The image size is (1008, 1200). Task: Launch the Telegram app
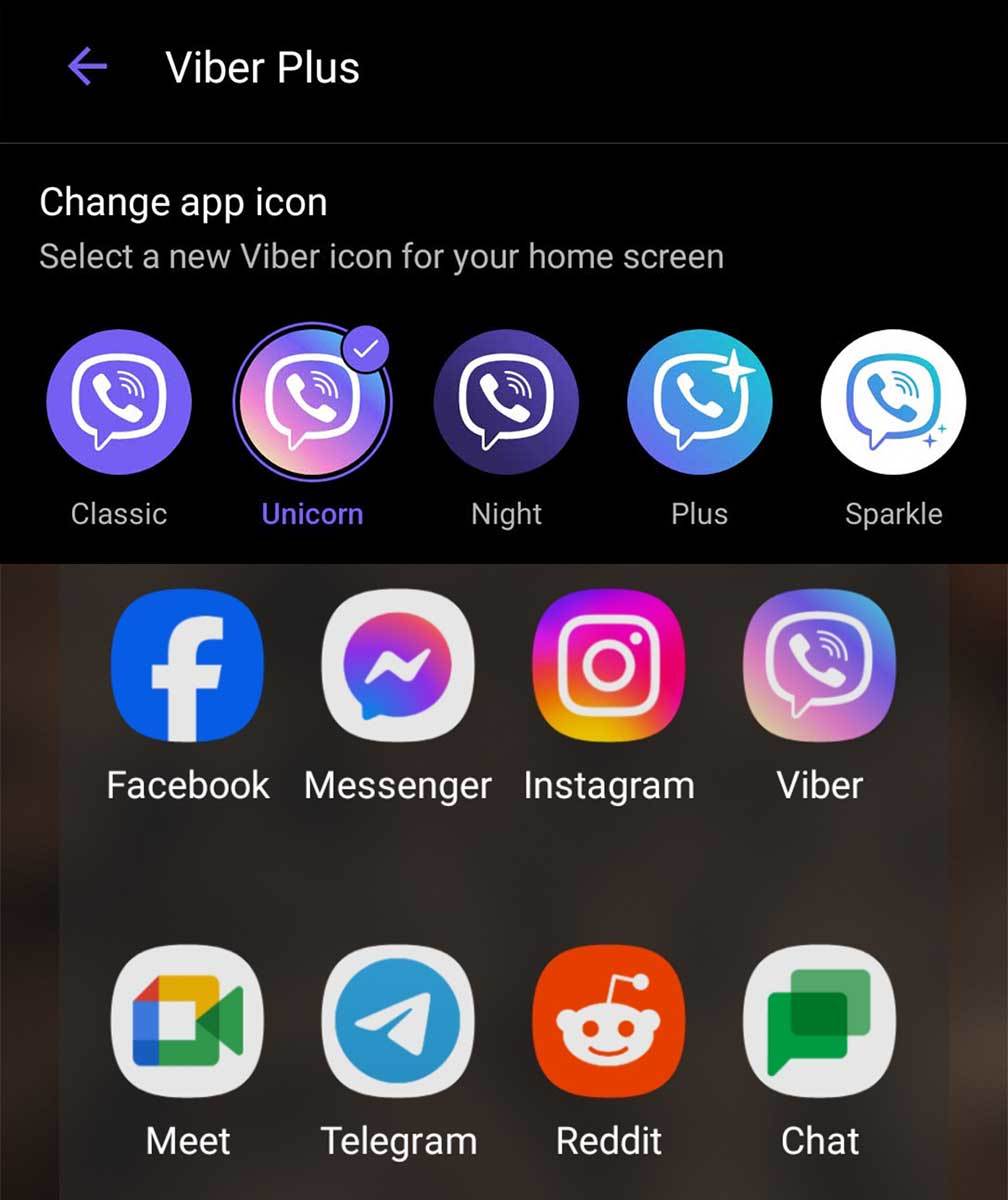click(x=398, y=1020)
